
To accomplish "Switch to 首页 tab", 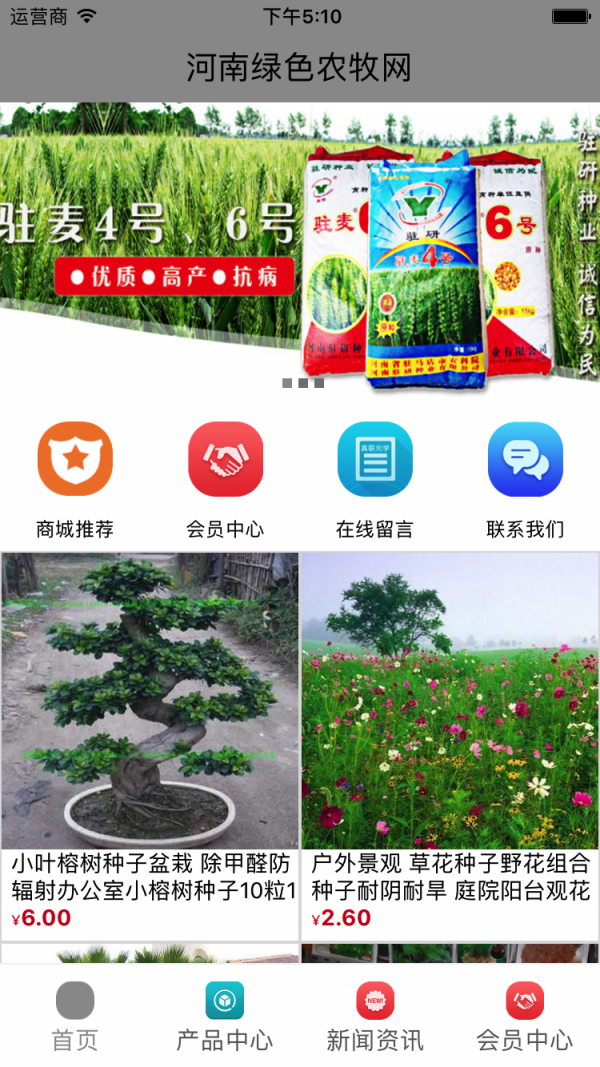I will 75,1015.
